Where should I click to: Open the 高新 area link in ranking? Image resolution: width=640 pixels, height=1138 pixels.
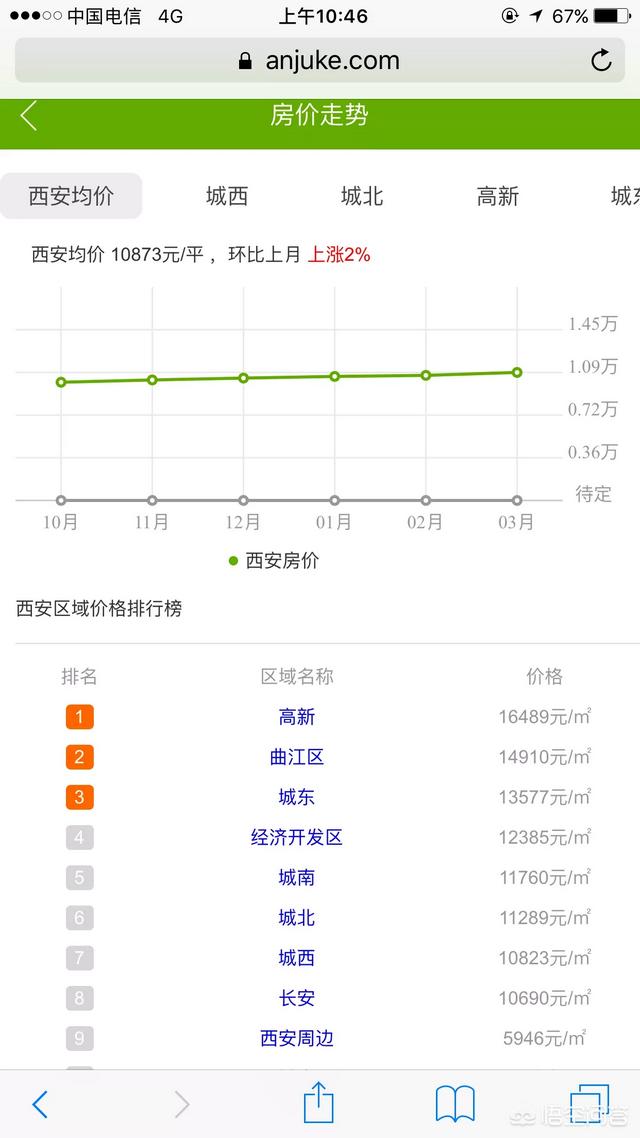(x=297, y=717)
